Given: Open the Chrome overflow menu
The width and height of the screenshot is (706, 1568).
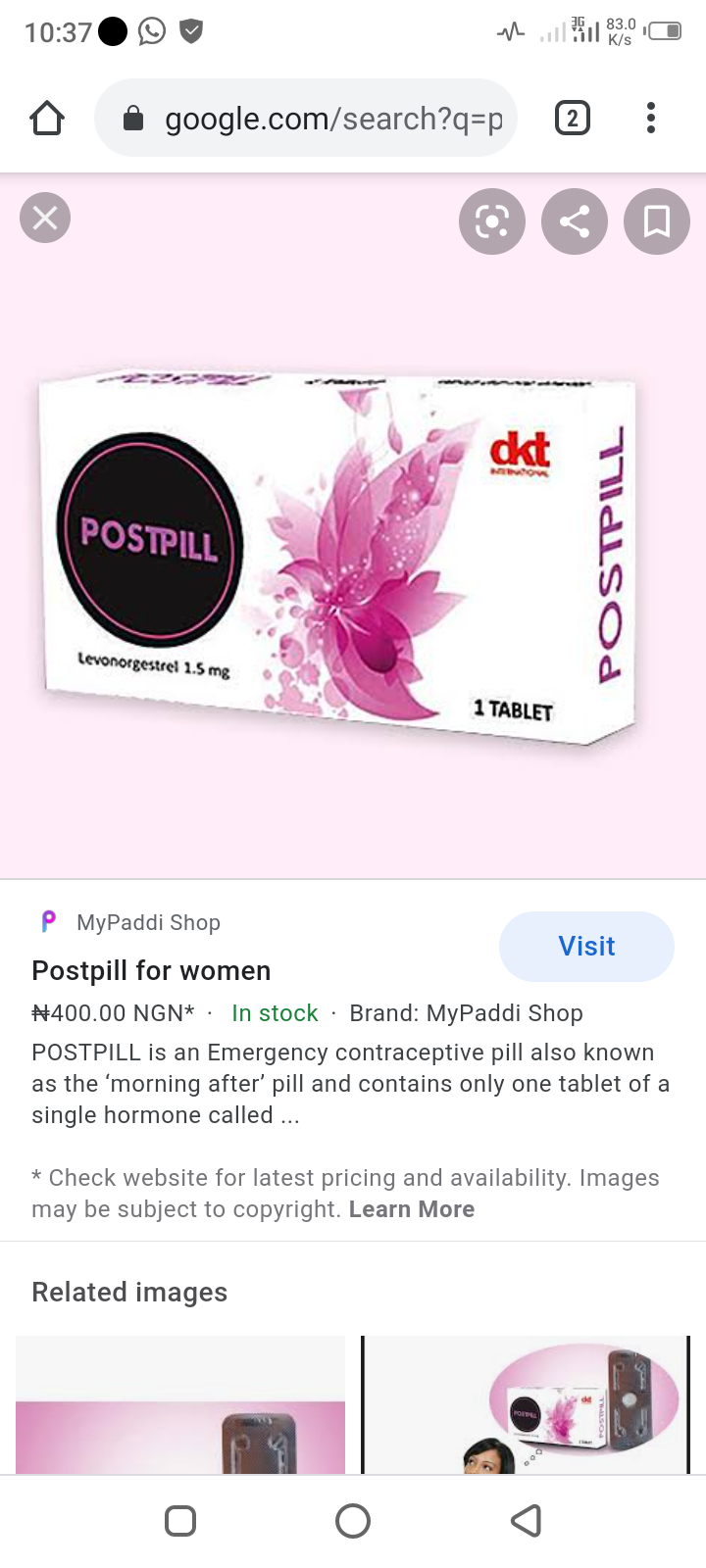Looking at the screenshot, I should [x=650, y=119].
